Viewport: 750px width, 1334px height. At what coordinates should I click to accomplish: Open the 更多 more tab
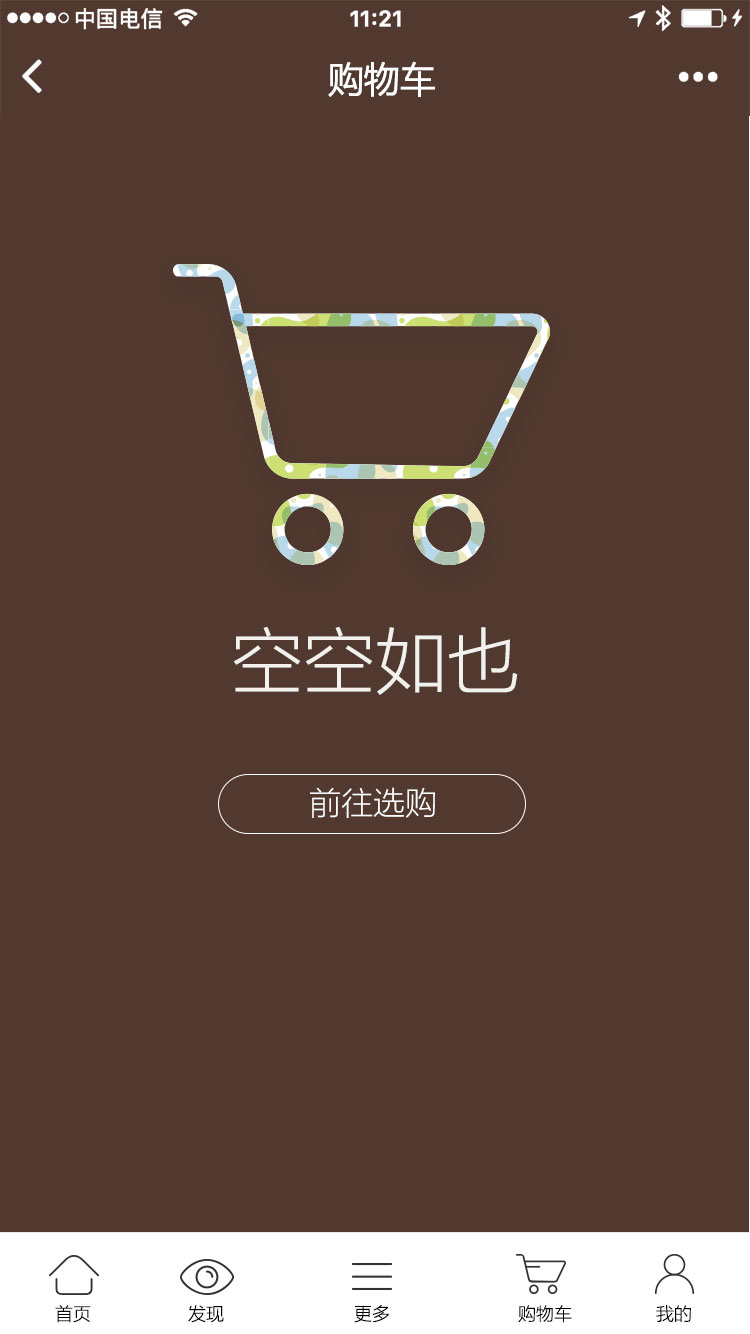coord(372,1288)
